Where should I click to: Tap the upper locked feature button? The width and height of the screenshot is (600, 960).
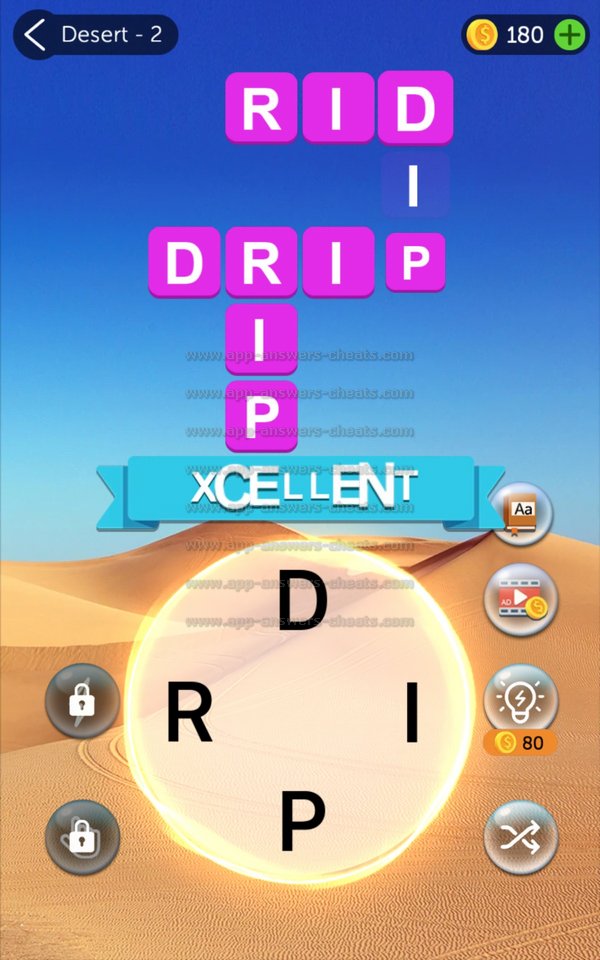[x=82, y=702]
